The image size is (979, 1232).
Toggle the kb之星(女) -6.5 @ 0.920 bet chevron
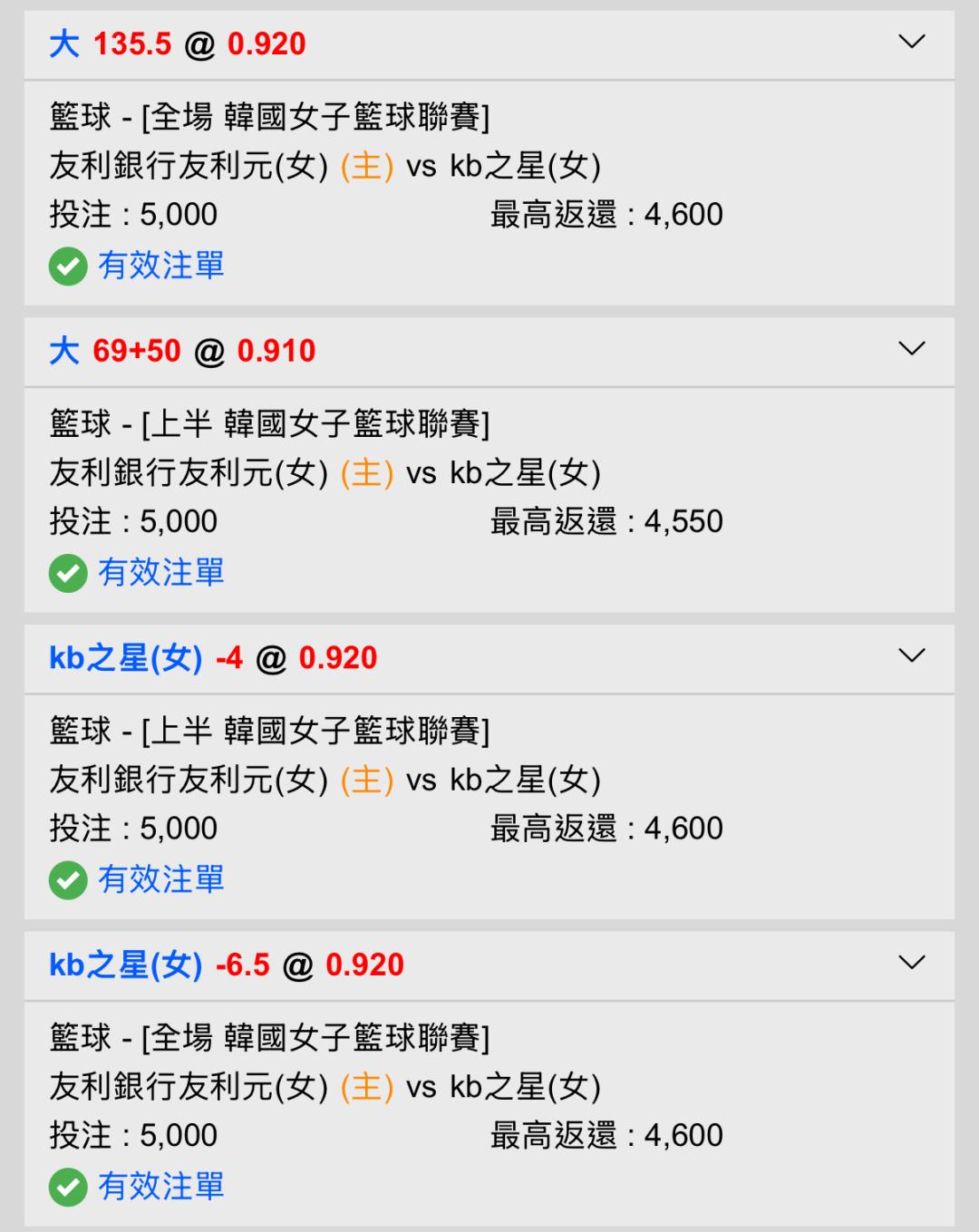[x=911, y=963]
